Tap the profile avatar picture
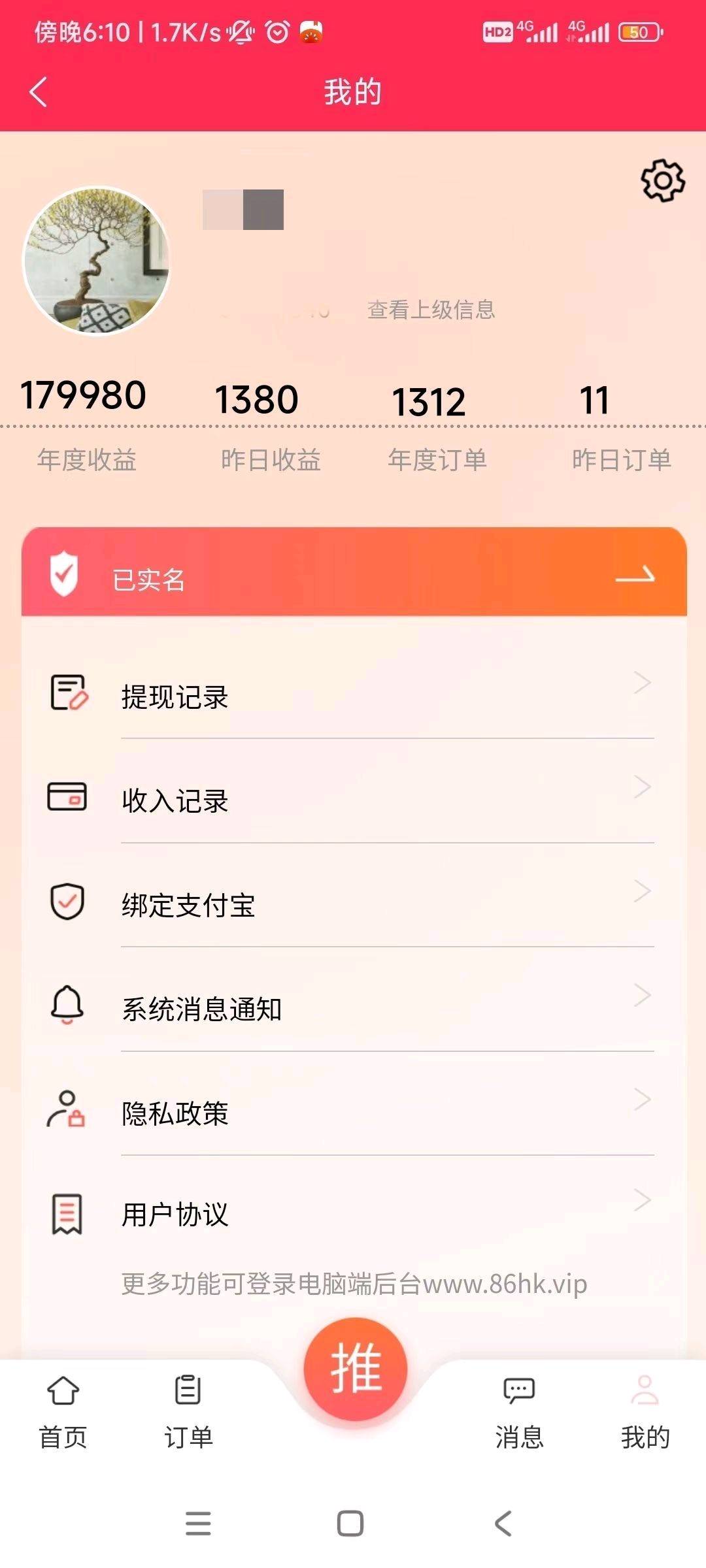The image size is (706, 1568). [97, 261]
